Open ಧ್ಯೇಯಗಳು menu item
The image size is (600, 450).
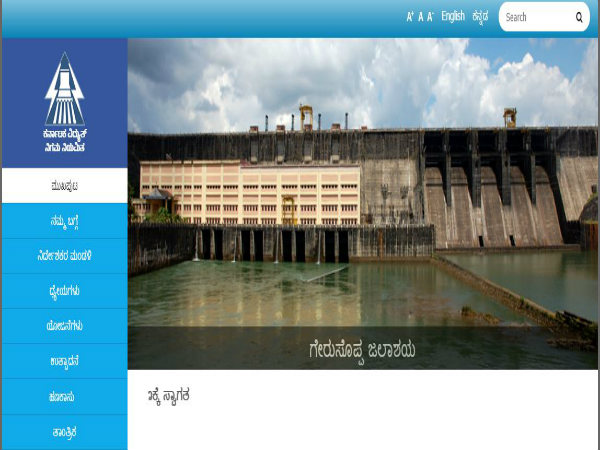(x=64, y=291)
